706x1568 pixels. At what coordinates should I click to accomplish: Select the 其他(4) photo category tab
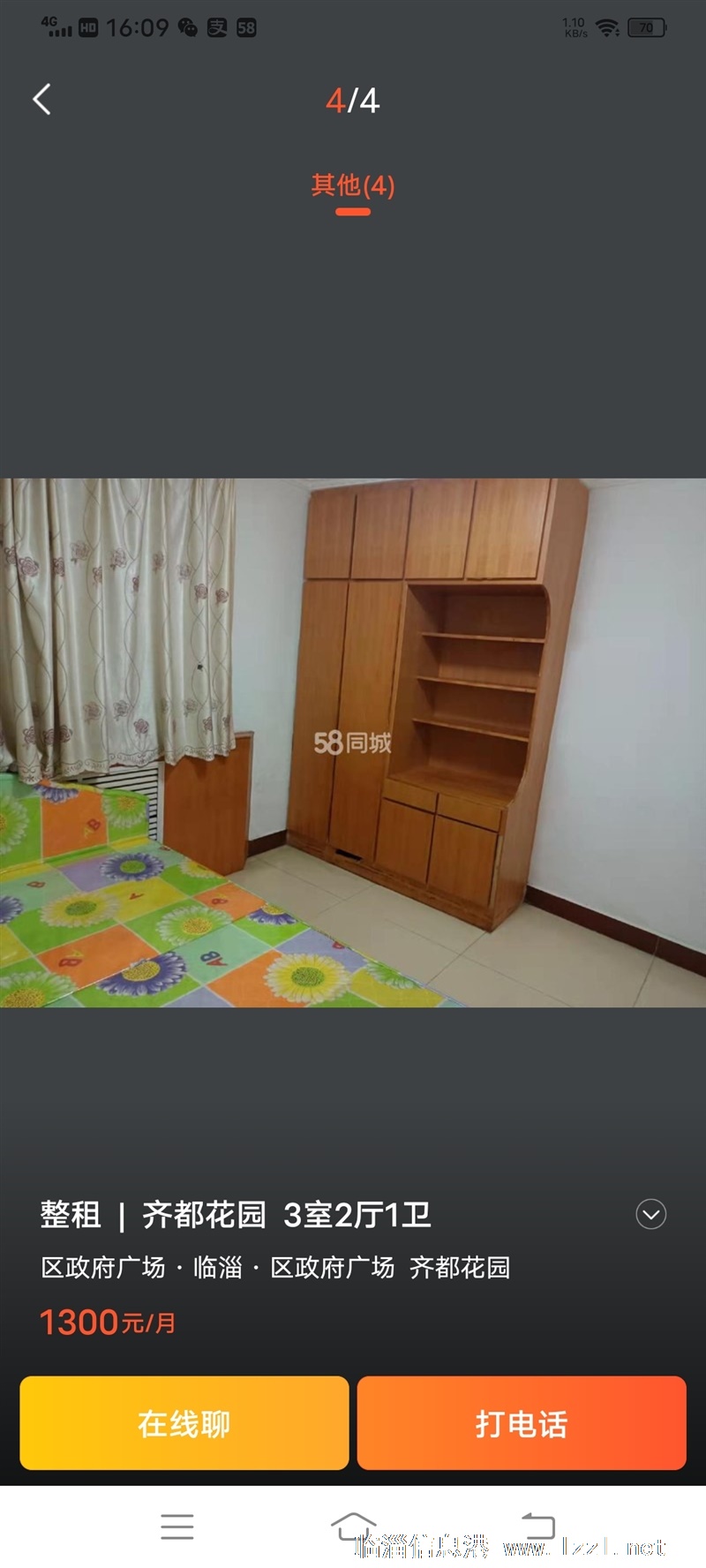pos(353,185)
